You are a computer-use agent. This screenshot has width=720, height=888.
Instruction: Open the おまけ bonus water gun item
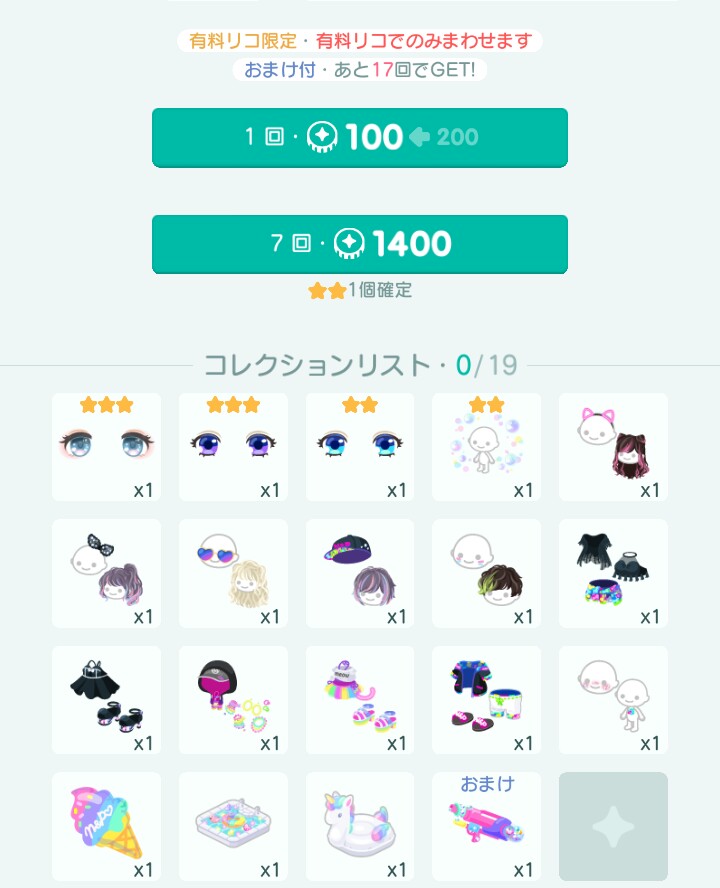tap(486, 826)
